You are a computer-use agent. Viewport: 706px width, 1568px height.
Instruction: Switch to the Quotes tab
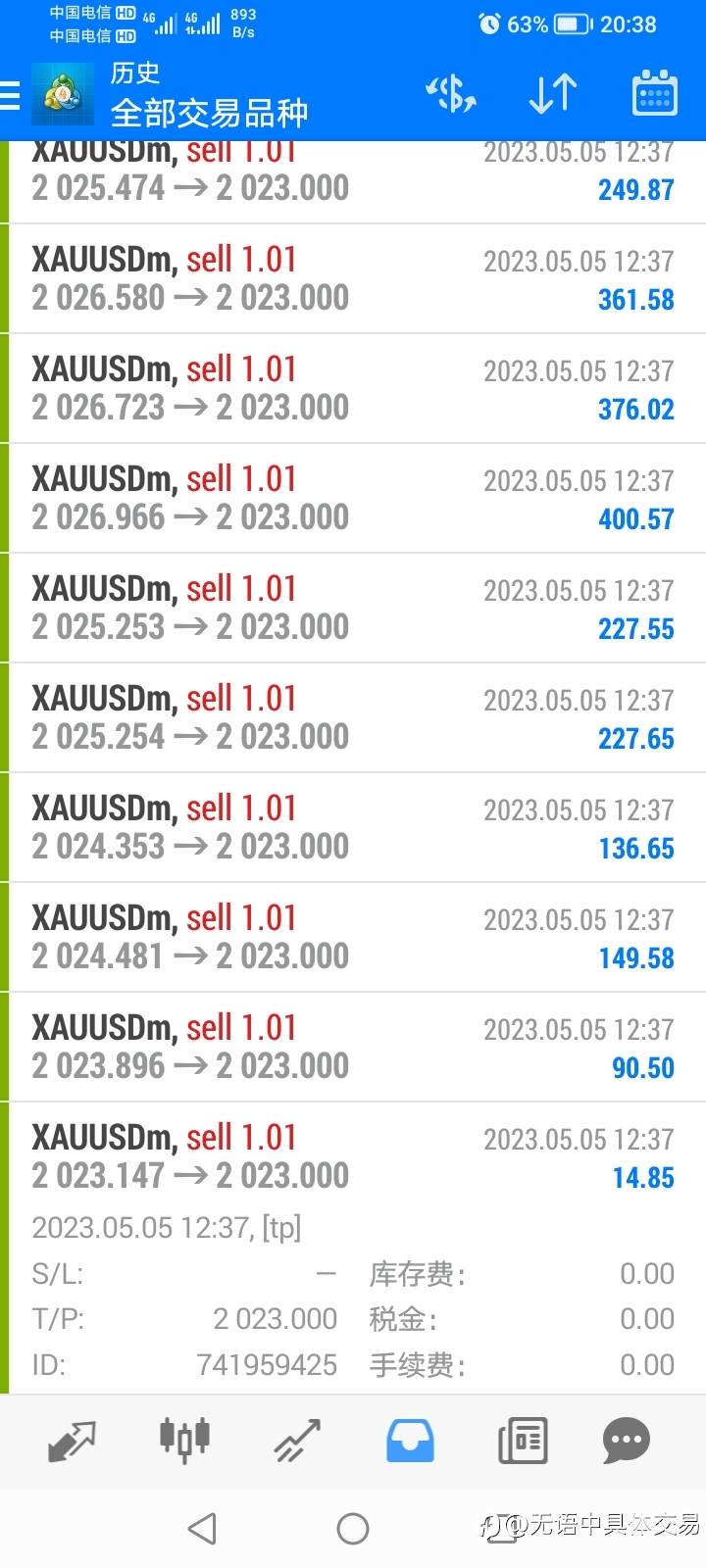[72, 1440]
